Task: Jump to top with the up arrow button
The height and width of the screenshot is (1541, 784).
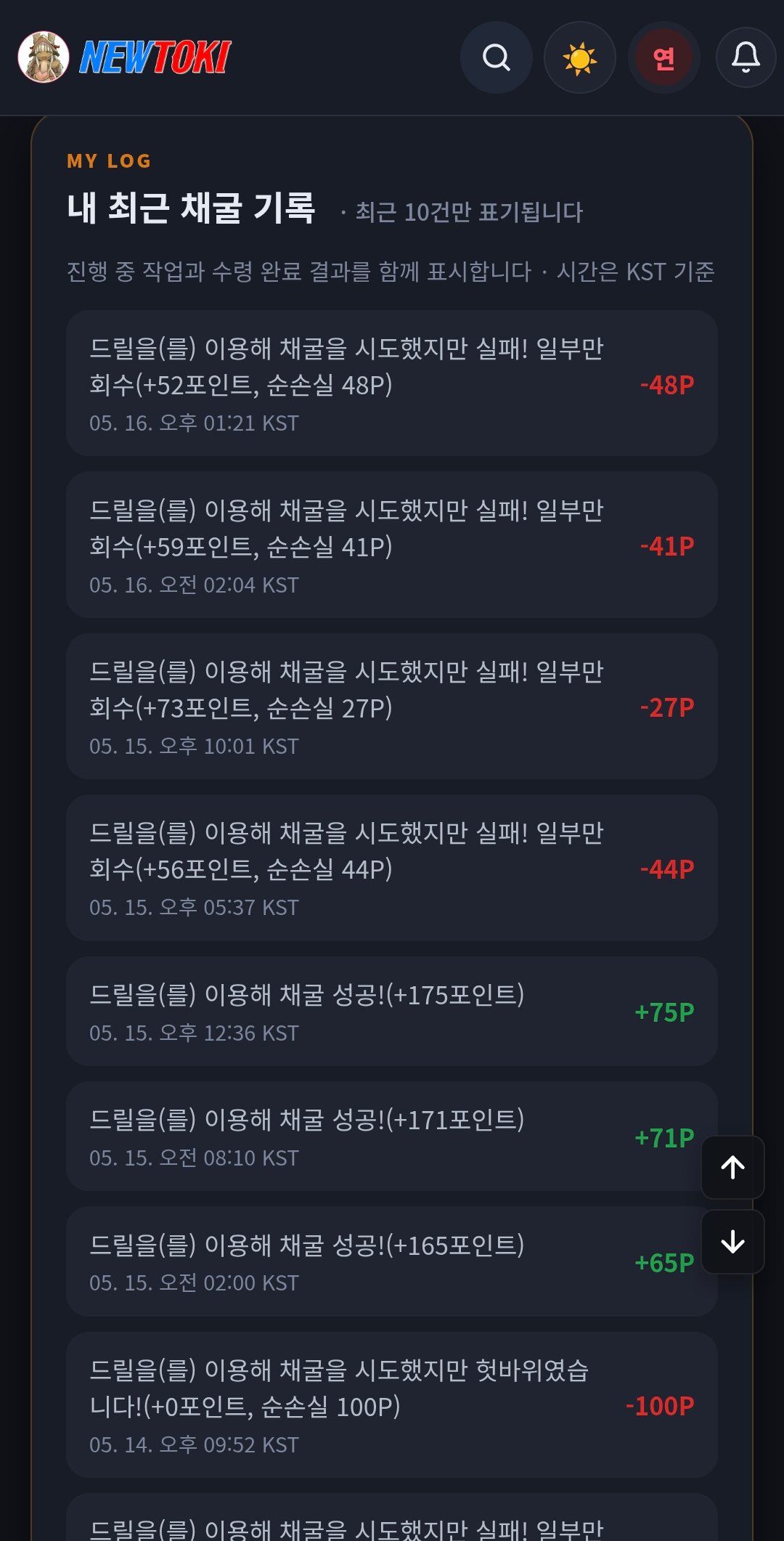Action: [x=732, y=1167]
